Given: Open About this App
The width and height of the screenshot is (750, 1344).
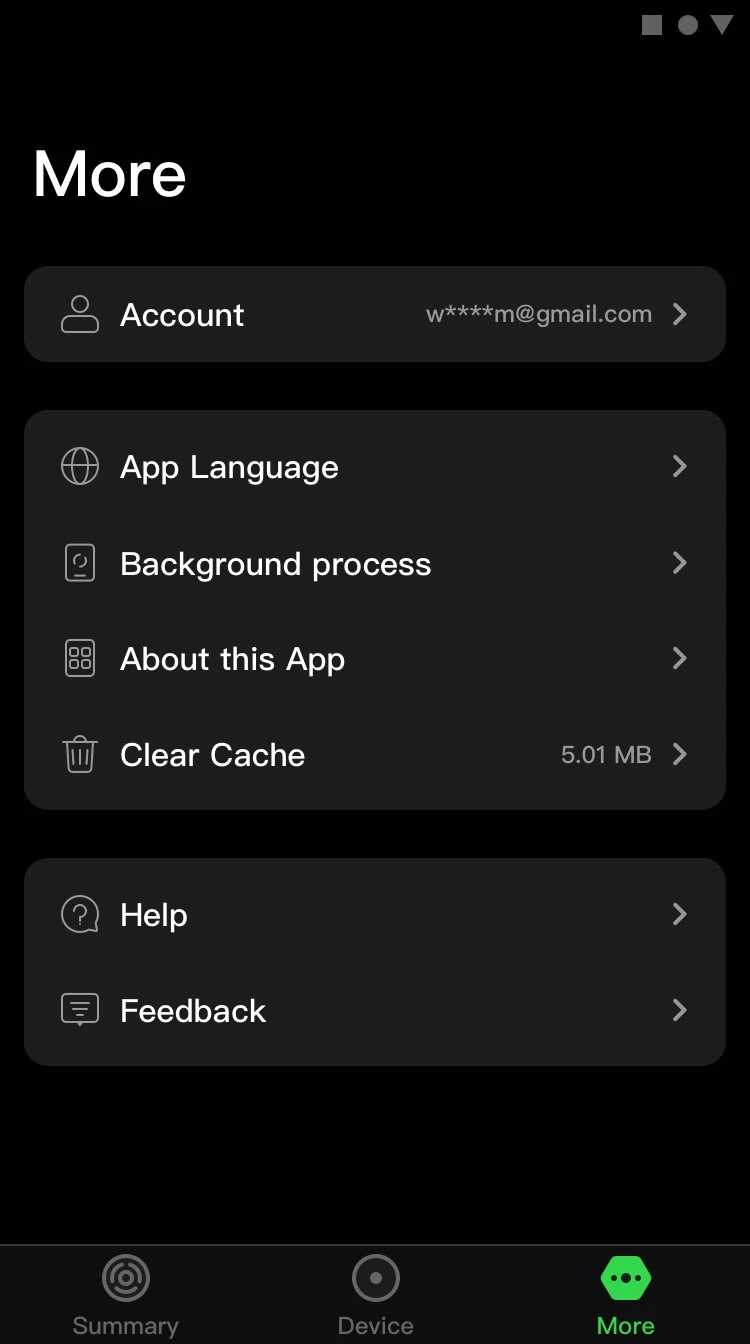Looking at the screenshot, I should (x=375, y=658).
